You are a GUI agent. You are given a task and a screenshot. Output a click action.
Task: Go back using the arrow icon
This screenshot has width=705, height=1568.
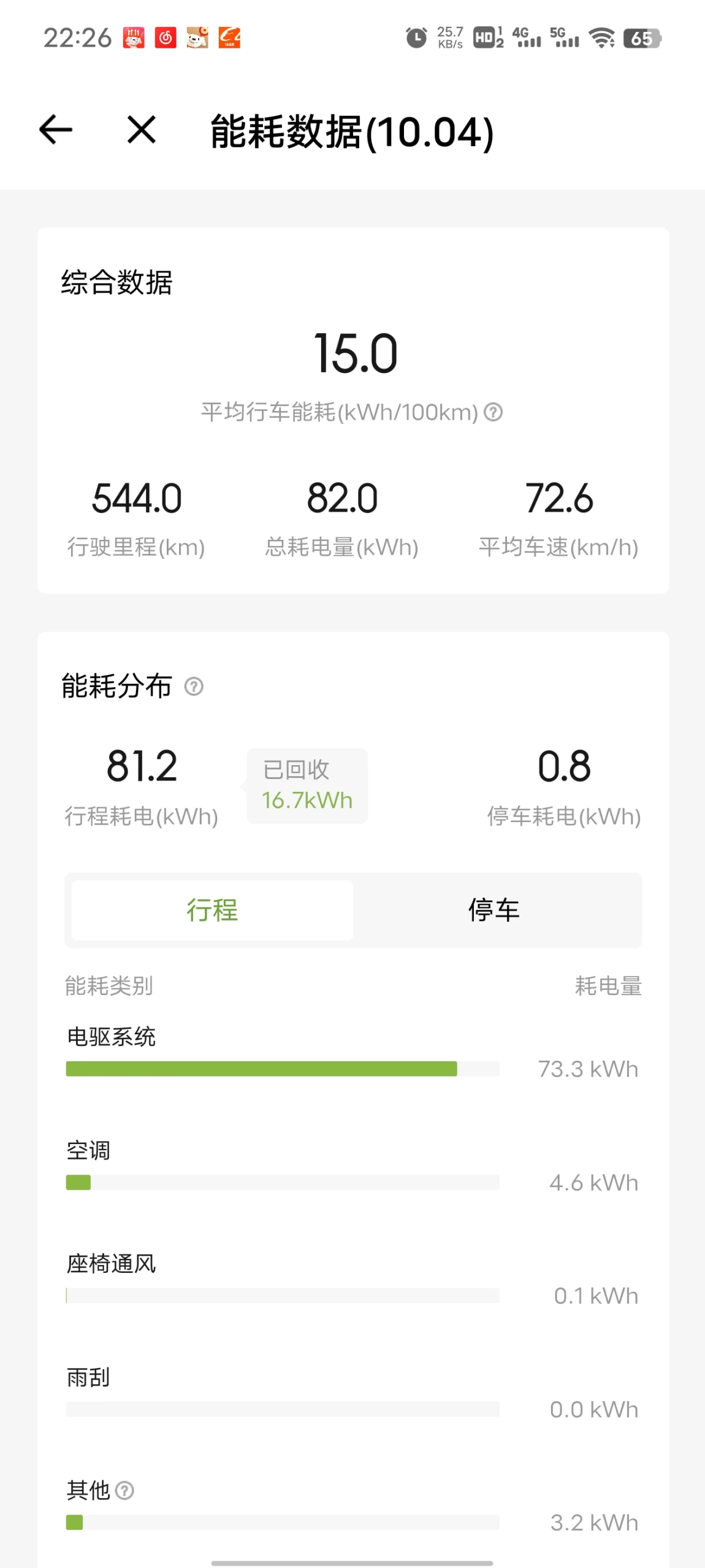pos(56,130)
